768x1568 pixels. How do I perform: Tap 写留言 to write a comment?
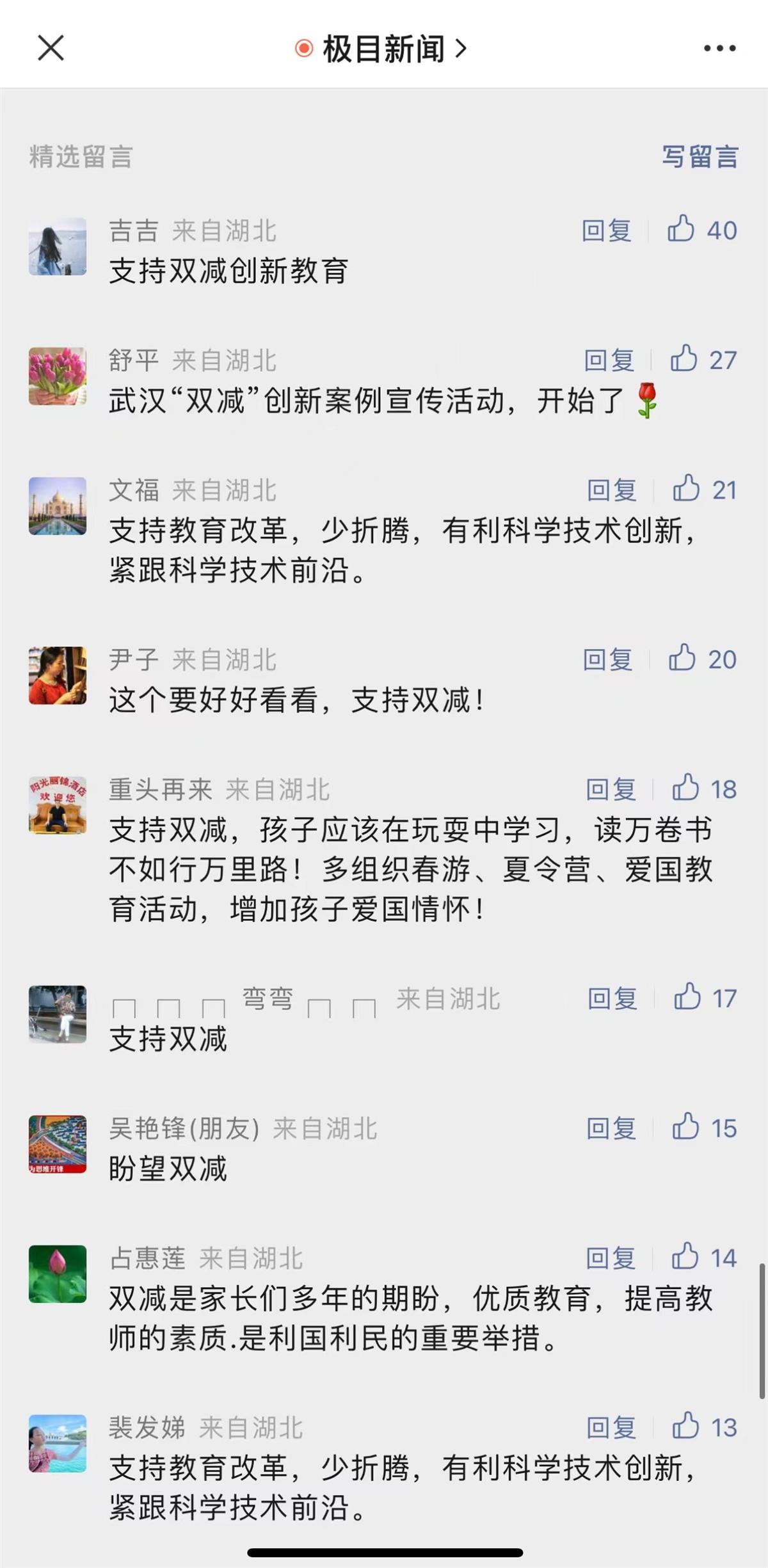point(700,157)
